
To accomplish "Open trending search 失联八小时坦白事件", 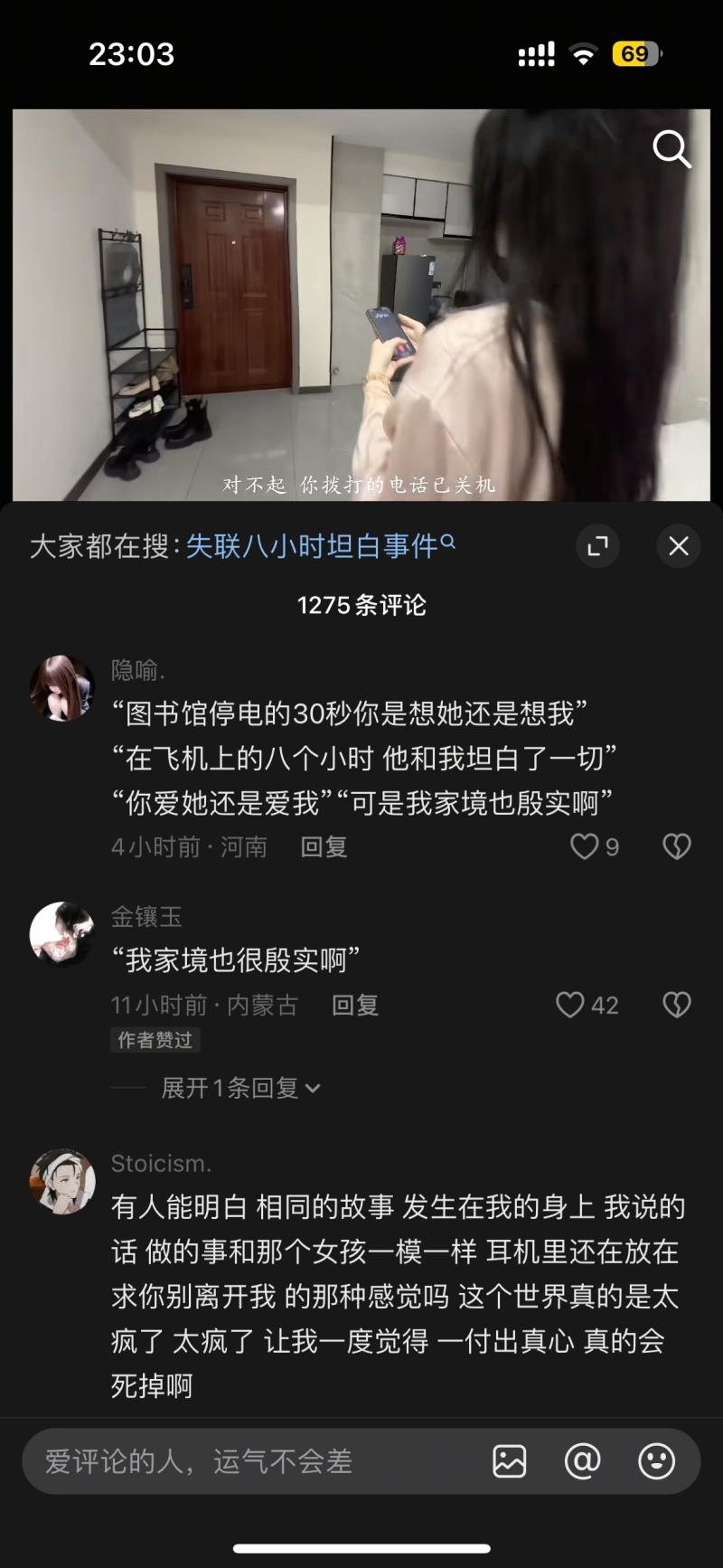I will tap(320, 546).
